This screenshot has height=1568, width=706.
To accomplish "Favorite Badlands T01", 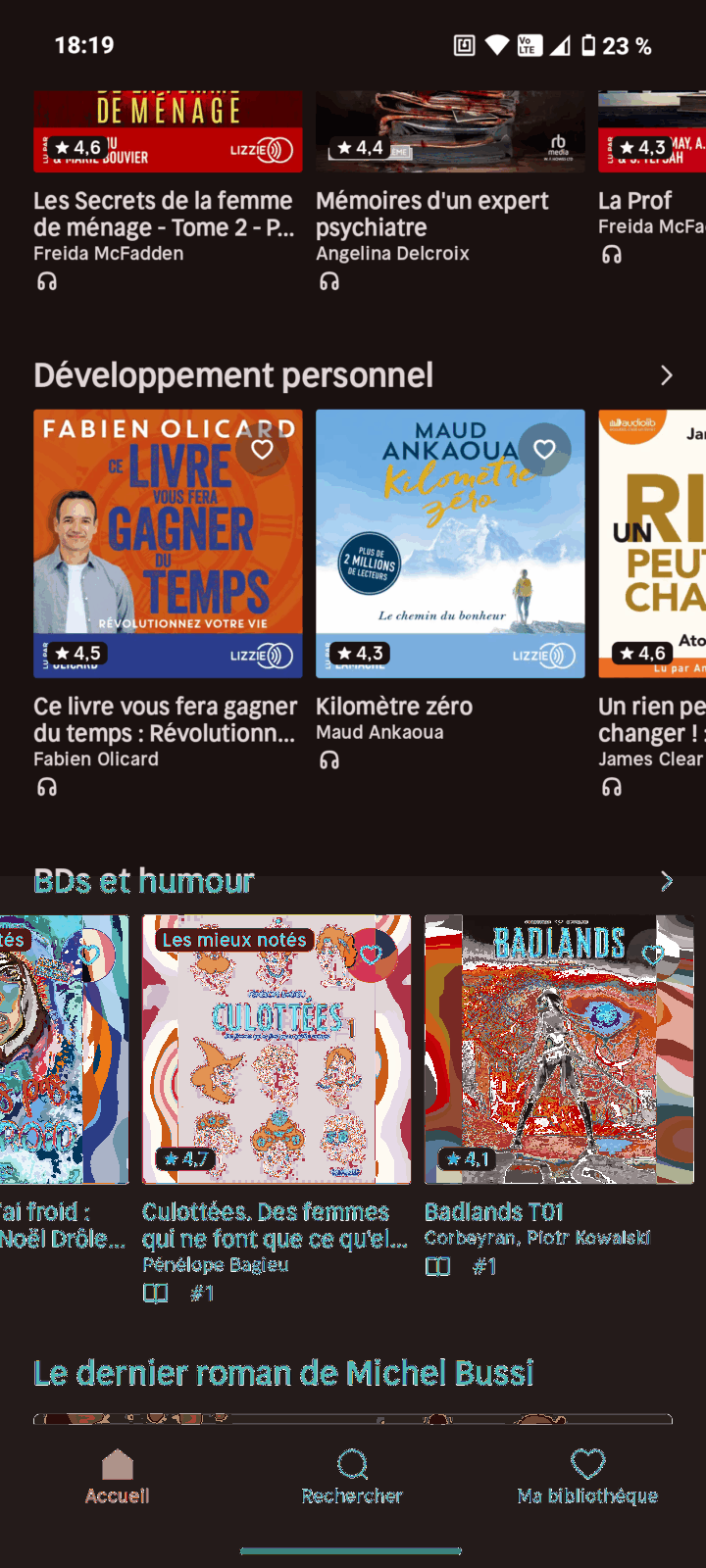I will (x=653, y=955).
